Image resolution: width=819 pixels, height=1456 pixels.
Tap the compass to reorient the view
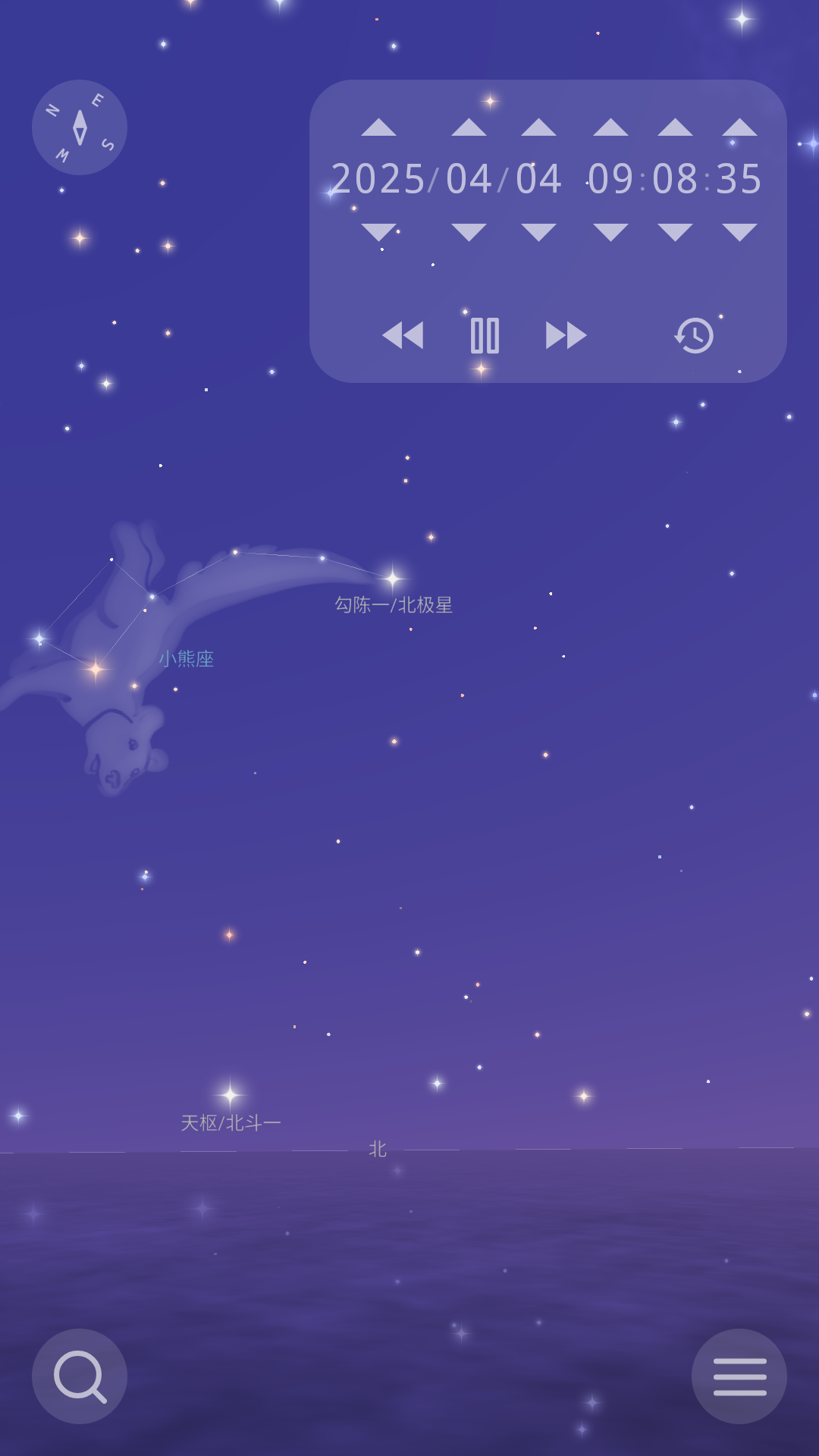click(80, 127)
